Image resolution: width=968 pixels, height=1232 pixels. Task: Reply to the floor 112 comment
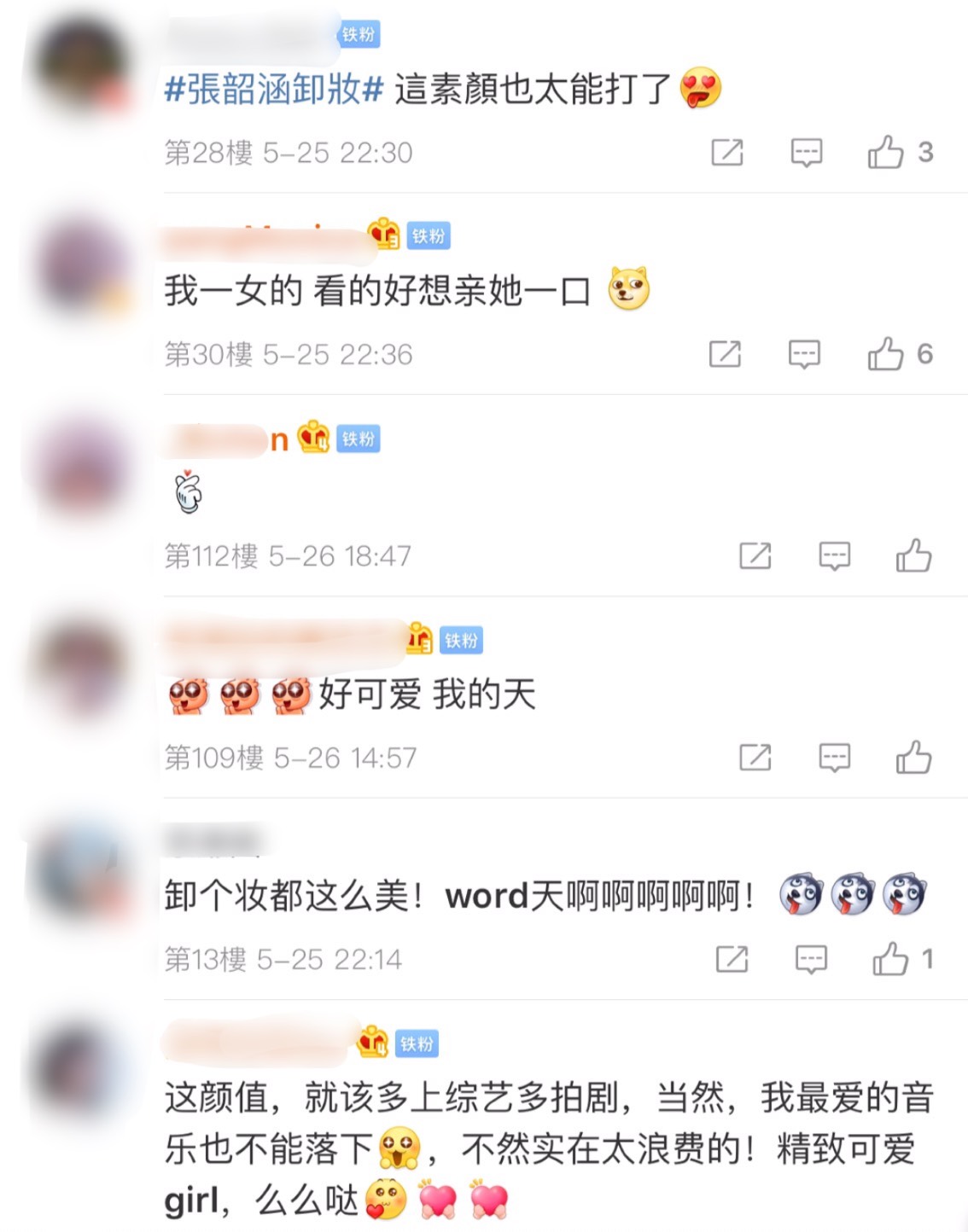coord(833,556)
